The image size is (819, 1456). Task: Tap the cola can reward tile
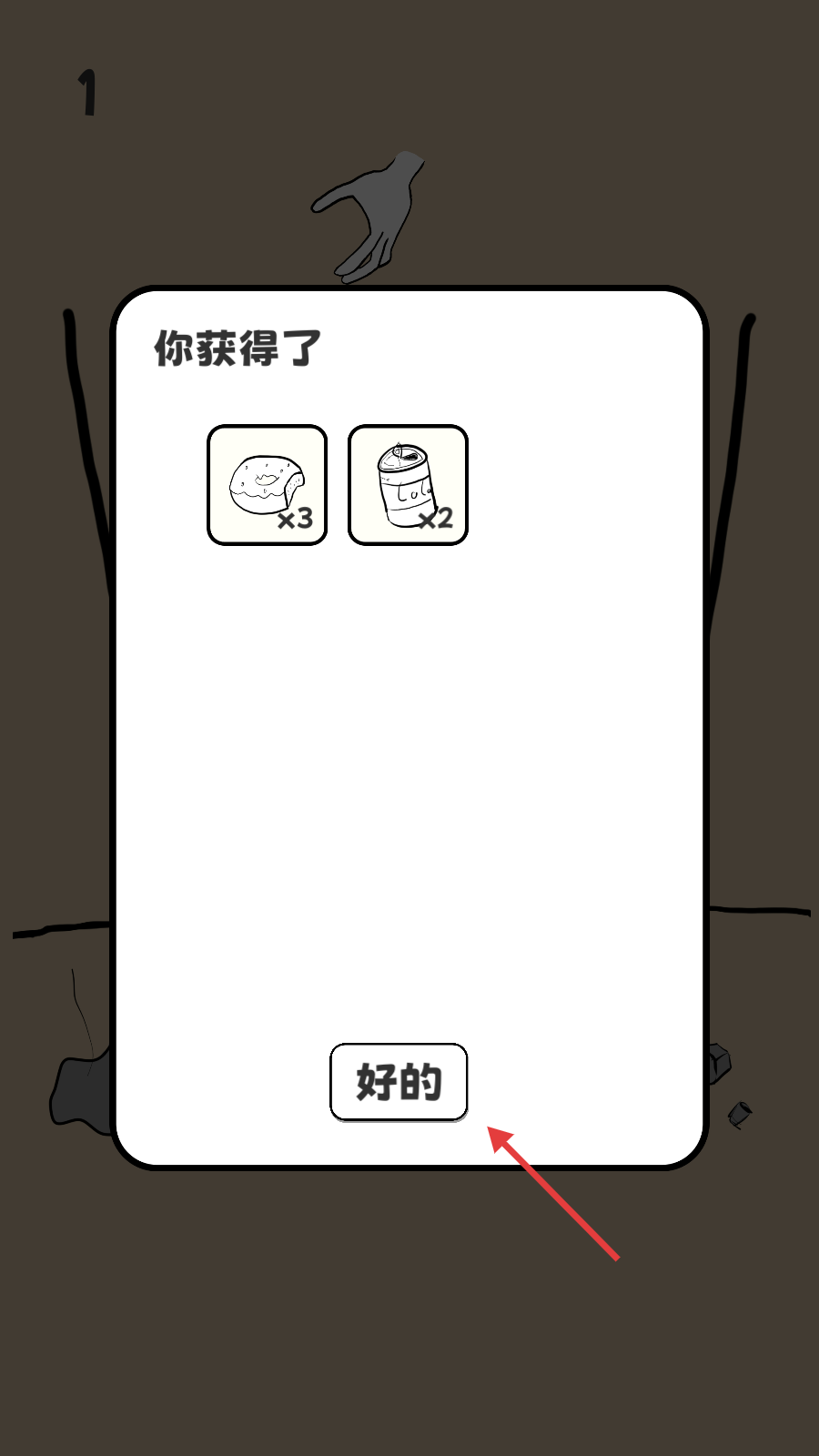coord(408,485)
